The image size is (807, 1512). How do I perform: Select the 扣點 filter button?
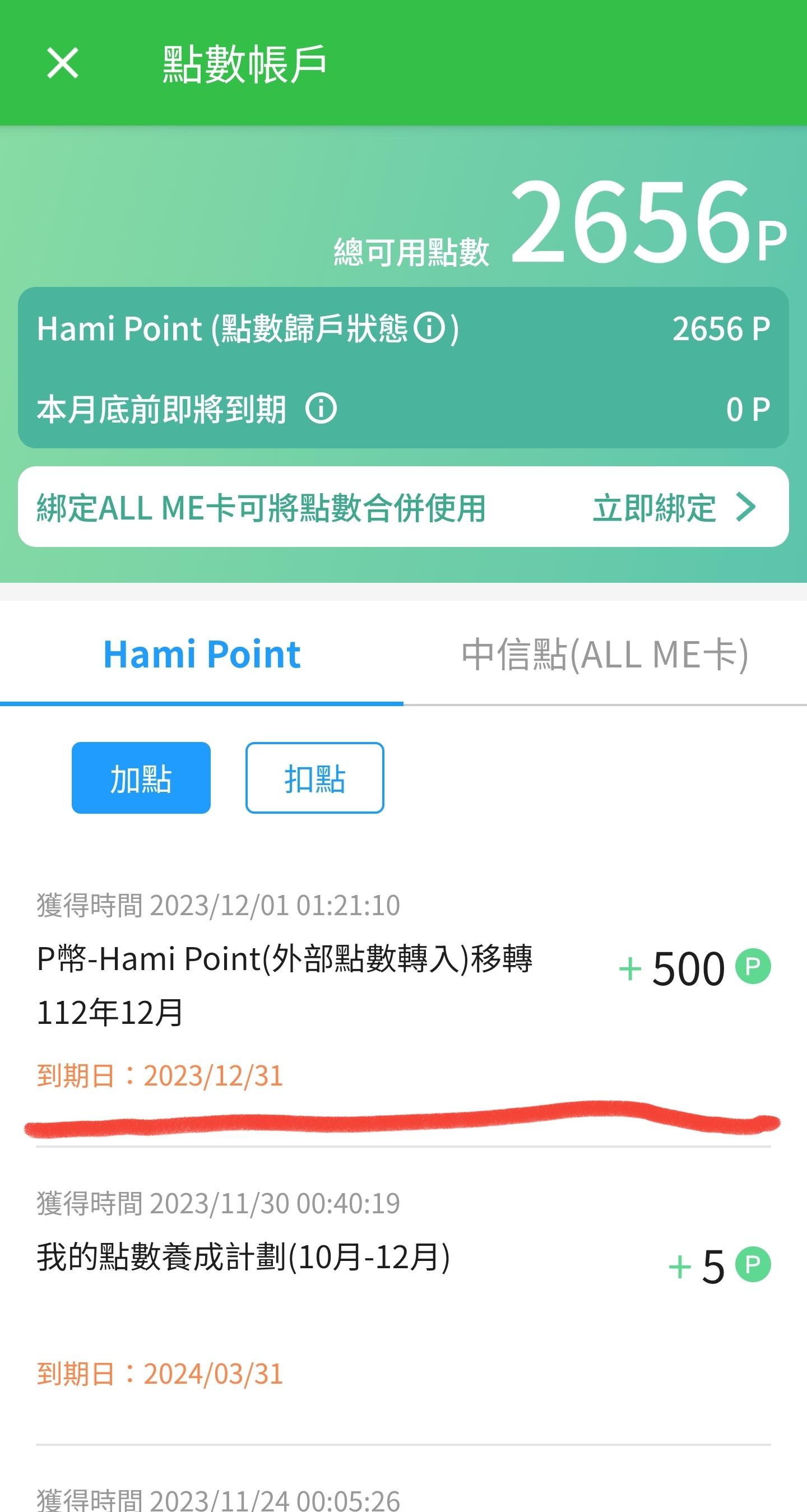[314, 778]
